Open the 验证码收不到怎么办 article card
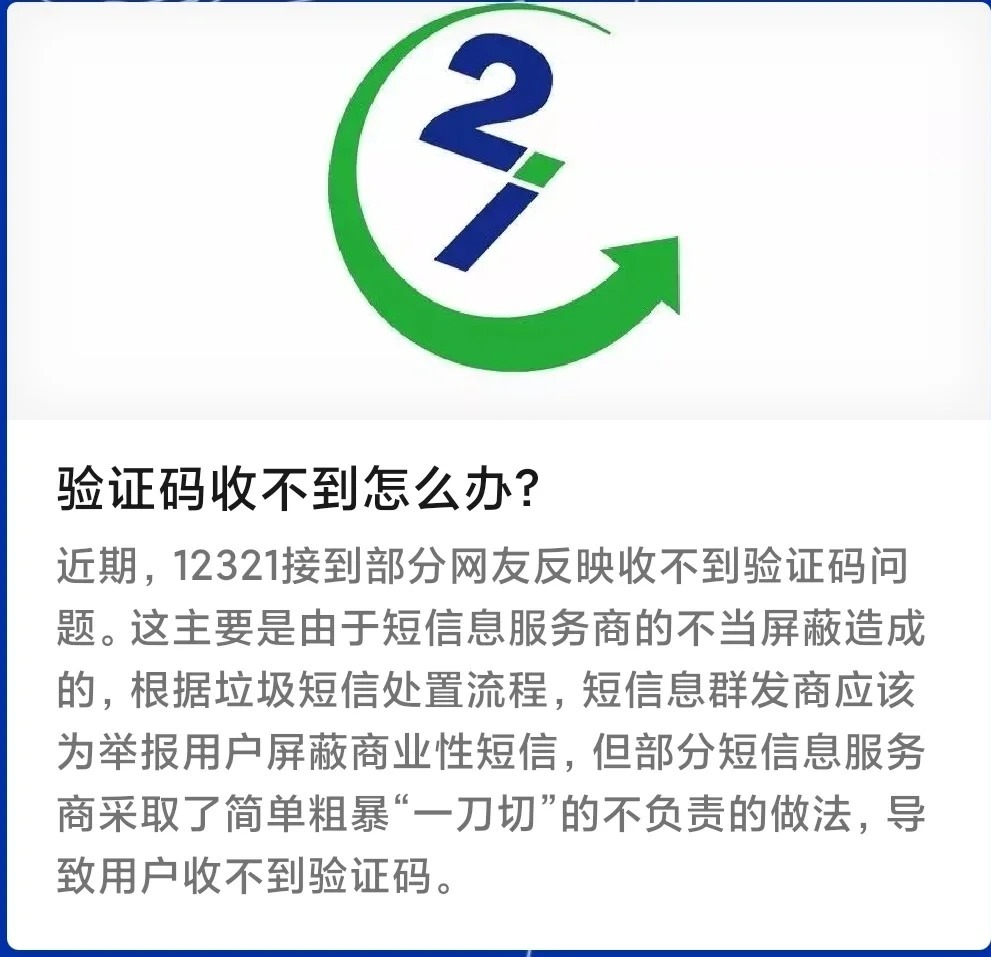Screen dimensions: 991x957 [300, 491]
